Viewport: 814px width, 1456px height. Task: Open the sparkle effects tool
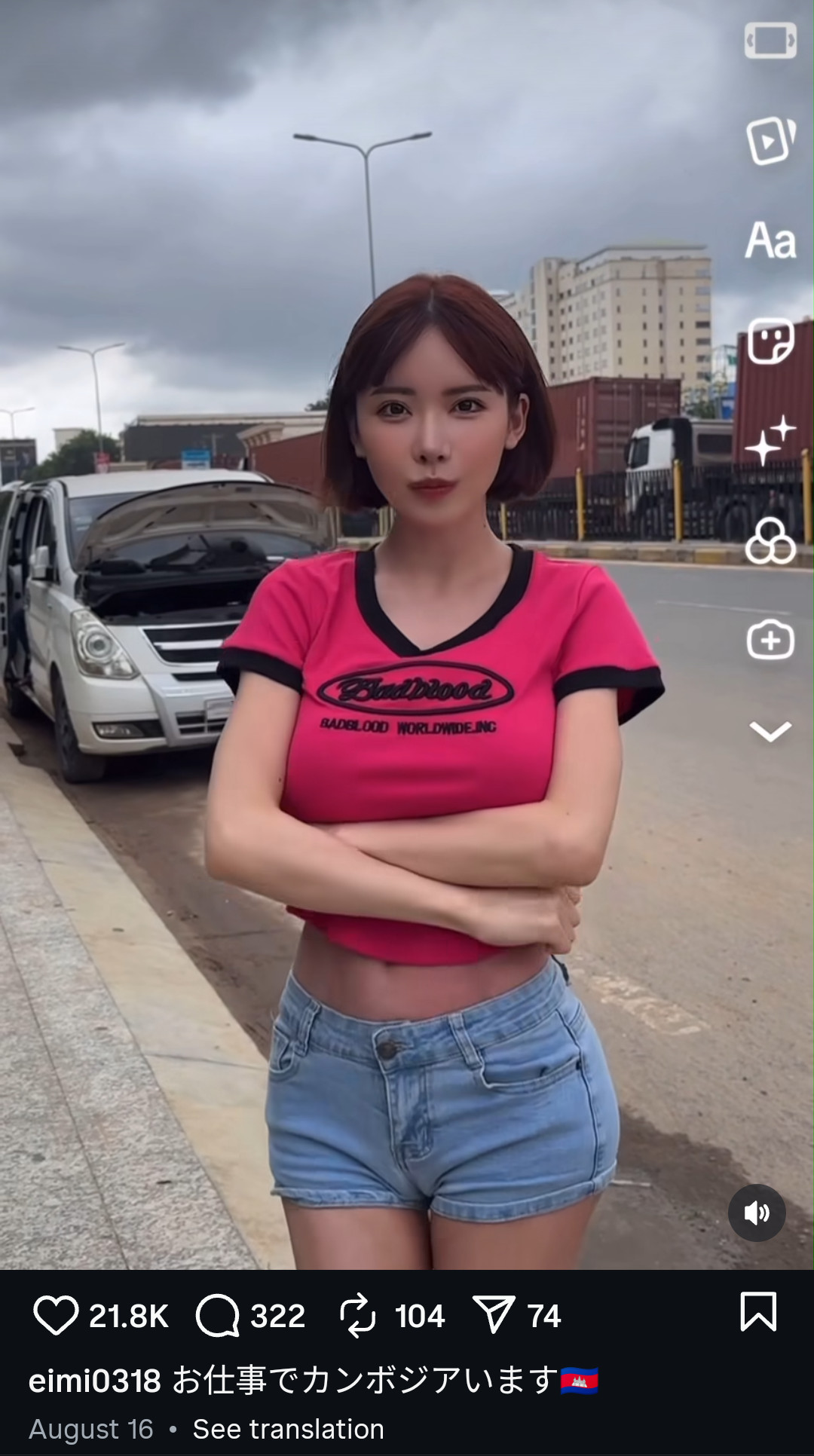click(770, 440)
